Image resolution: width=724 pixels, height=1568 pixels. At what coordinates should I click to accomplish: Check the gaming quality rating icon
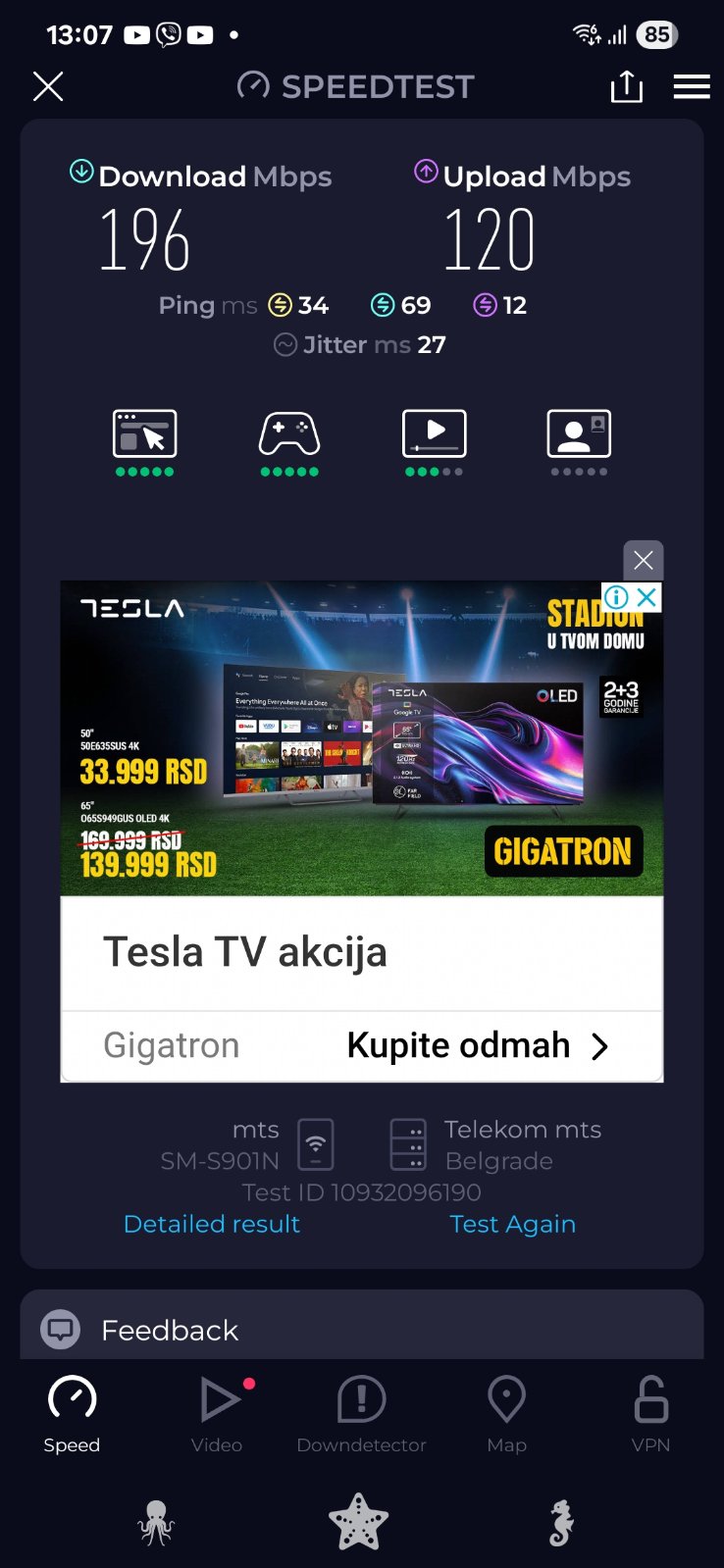click(x=289, y=434)
